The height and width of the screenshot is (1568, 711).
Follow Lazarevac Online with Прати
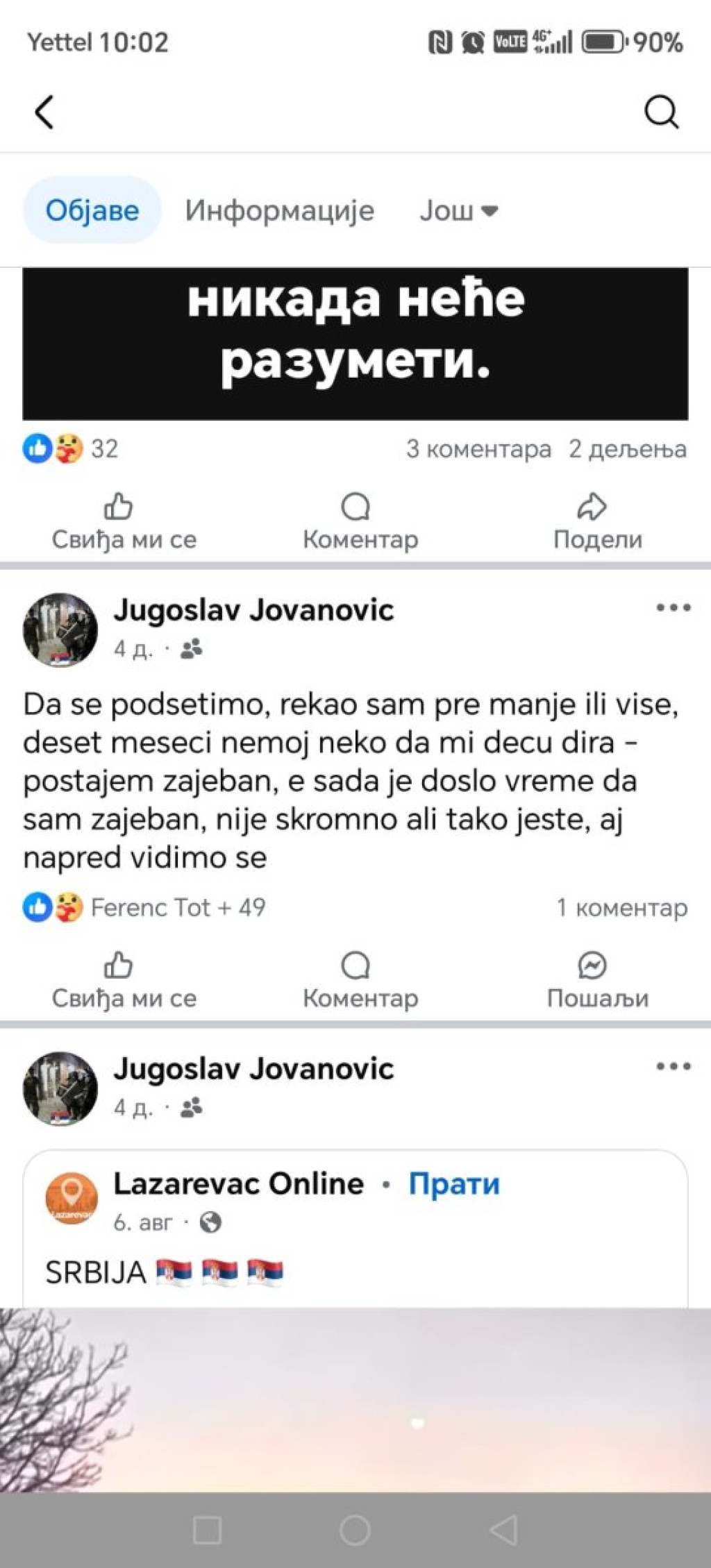[x=453, y=1184]
